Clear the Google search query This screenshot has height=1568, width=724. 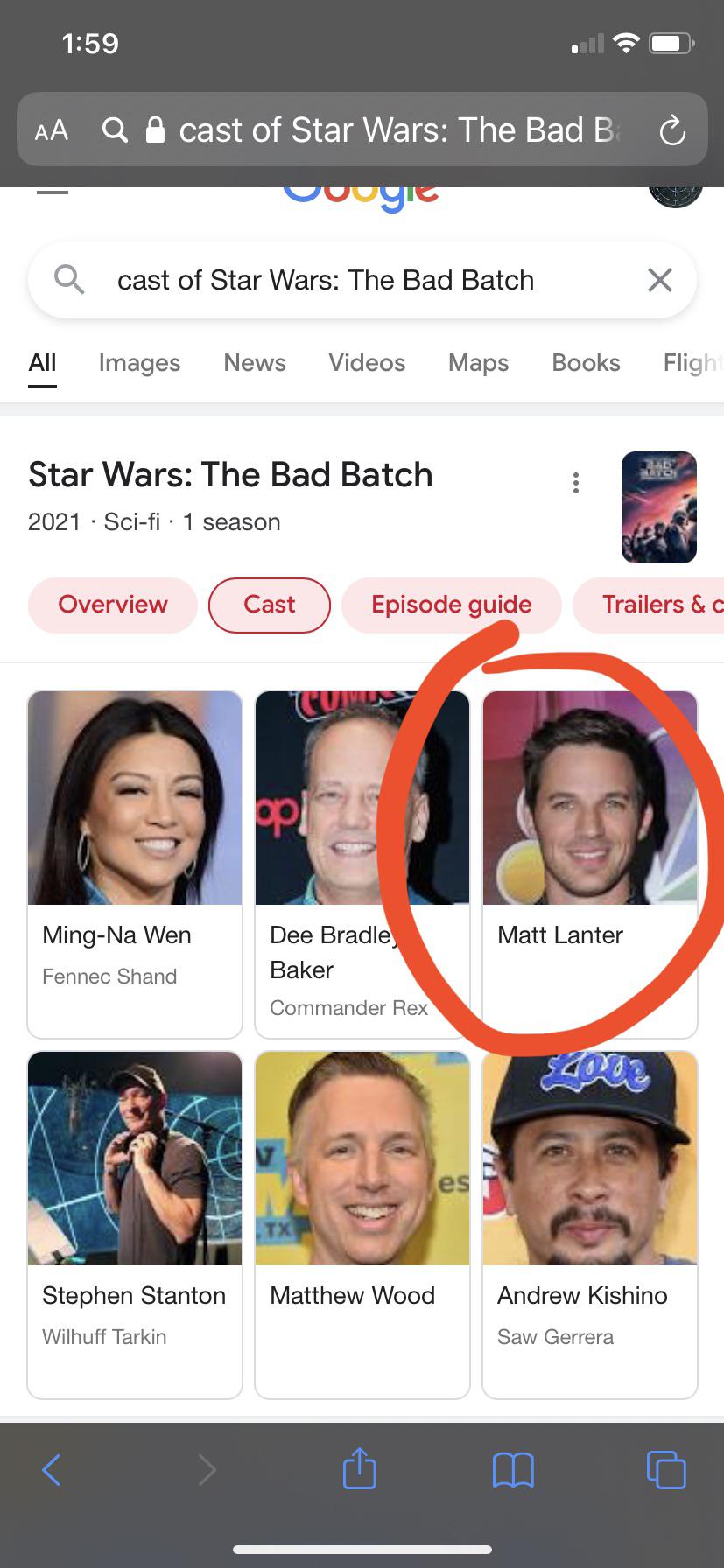[x=659, y=280]
